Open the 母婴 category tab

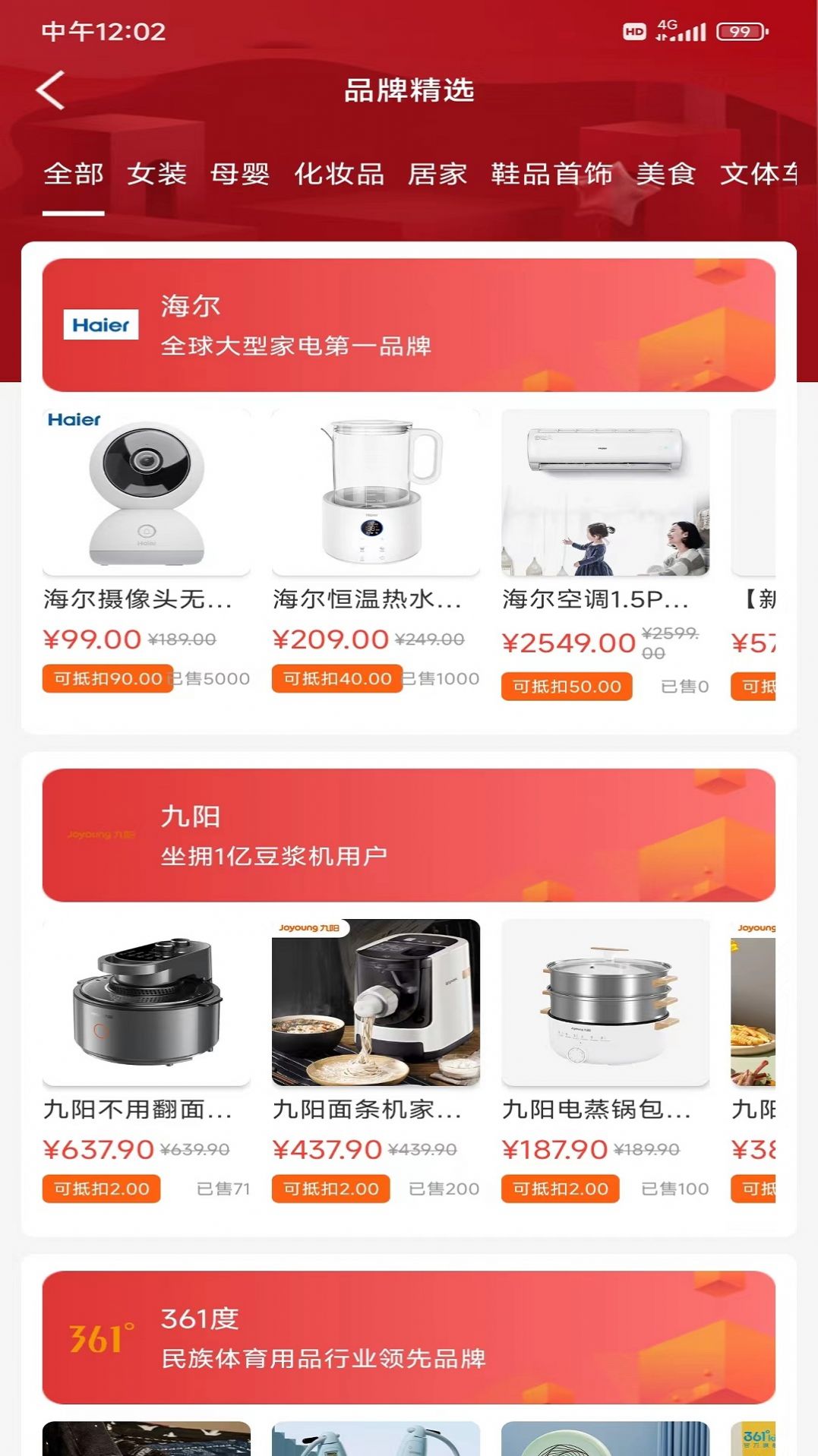[x=240, y=174]
